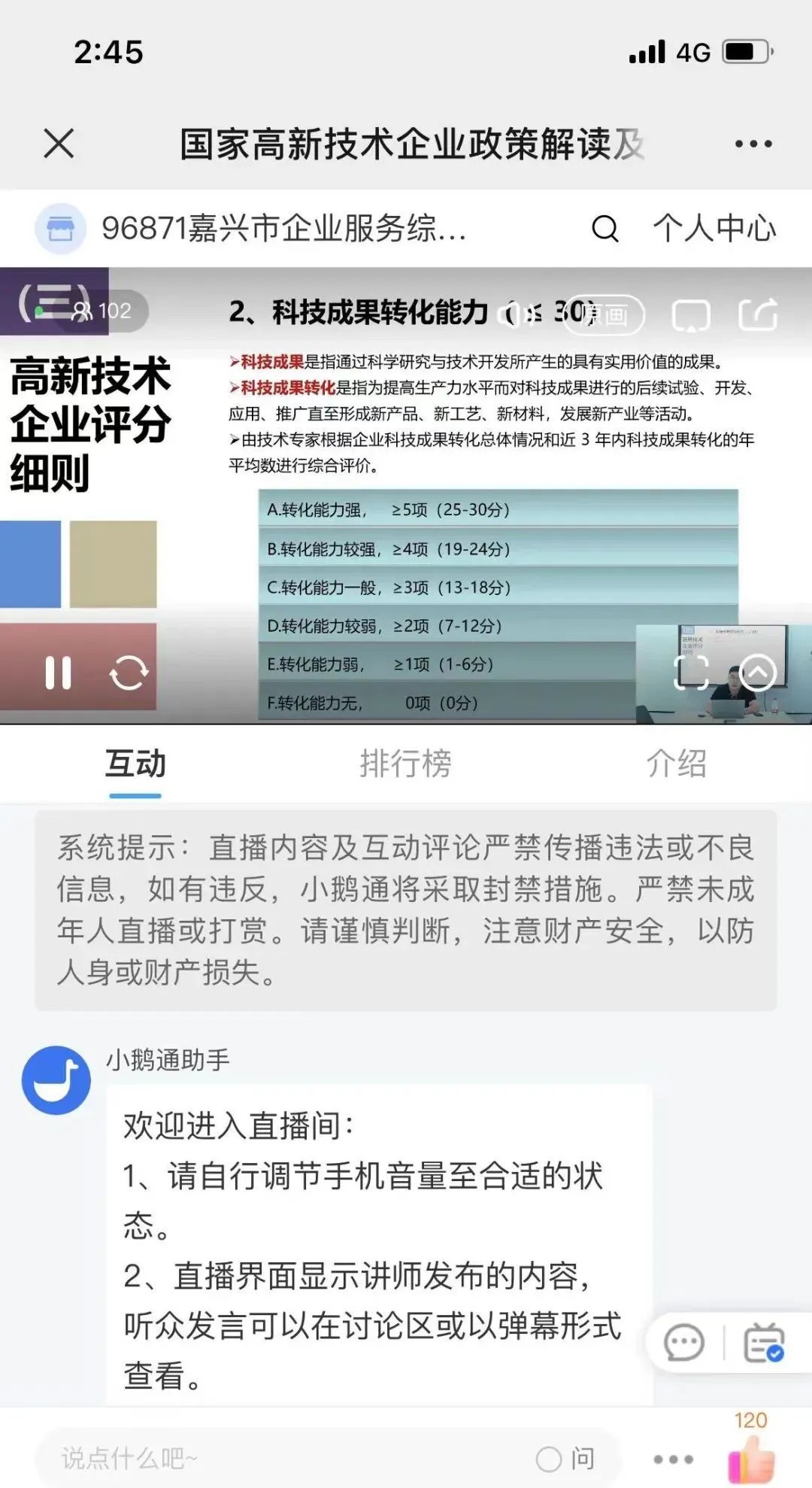Cast video to screen
Viewport: 812px width, 1488px height.
[x=691, y=314]
